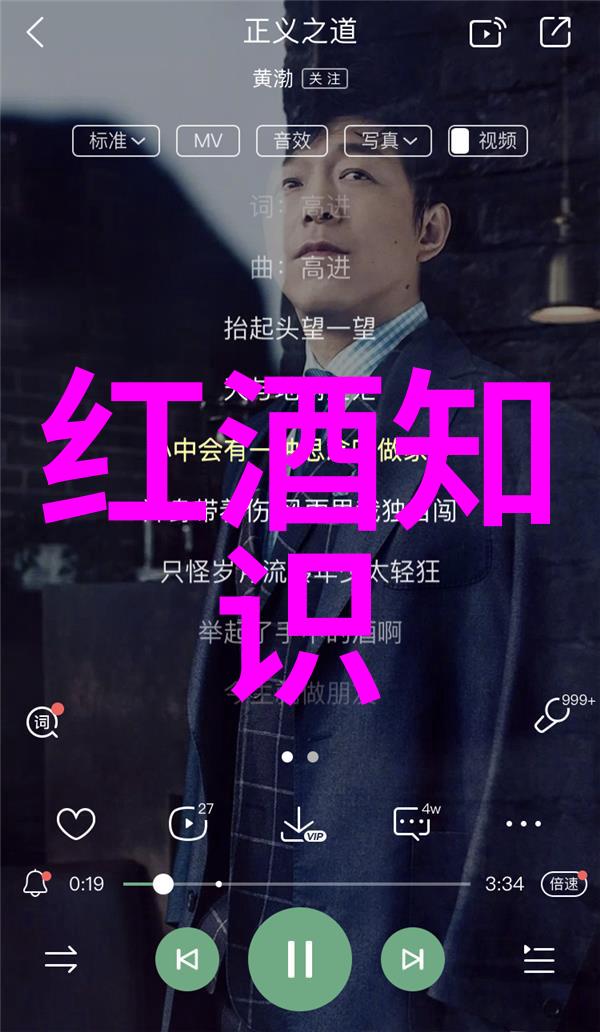Pause the current song
Screen dimensions: 600x1032
[x=300, y=959]
